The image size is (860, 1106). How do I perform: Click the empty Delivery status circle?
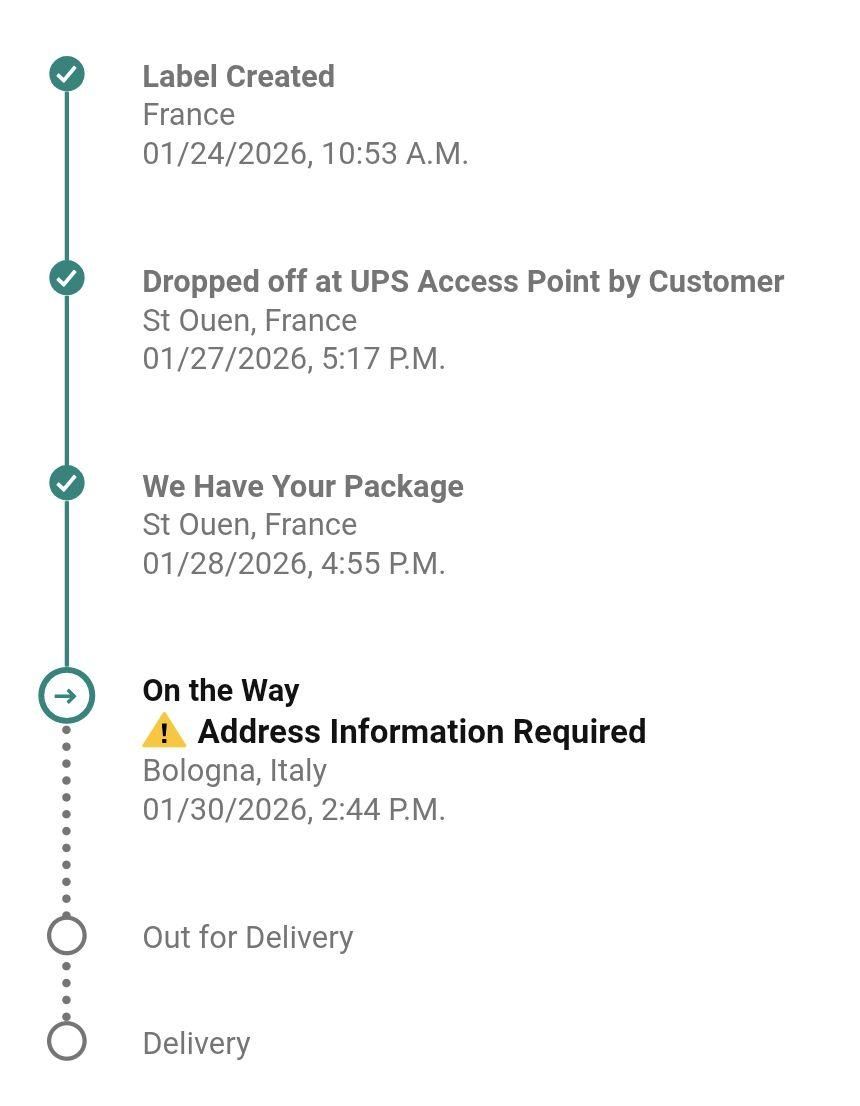67,1041
